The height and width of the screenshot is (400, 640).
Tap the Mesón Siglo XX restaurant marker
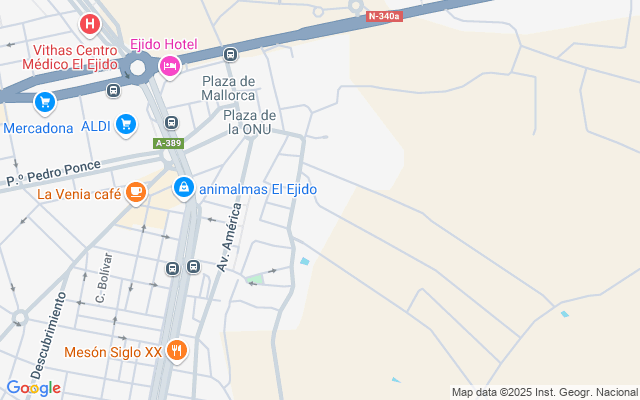click(177, 350)
